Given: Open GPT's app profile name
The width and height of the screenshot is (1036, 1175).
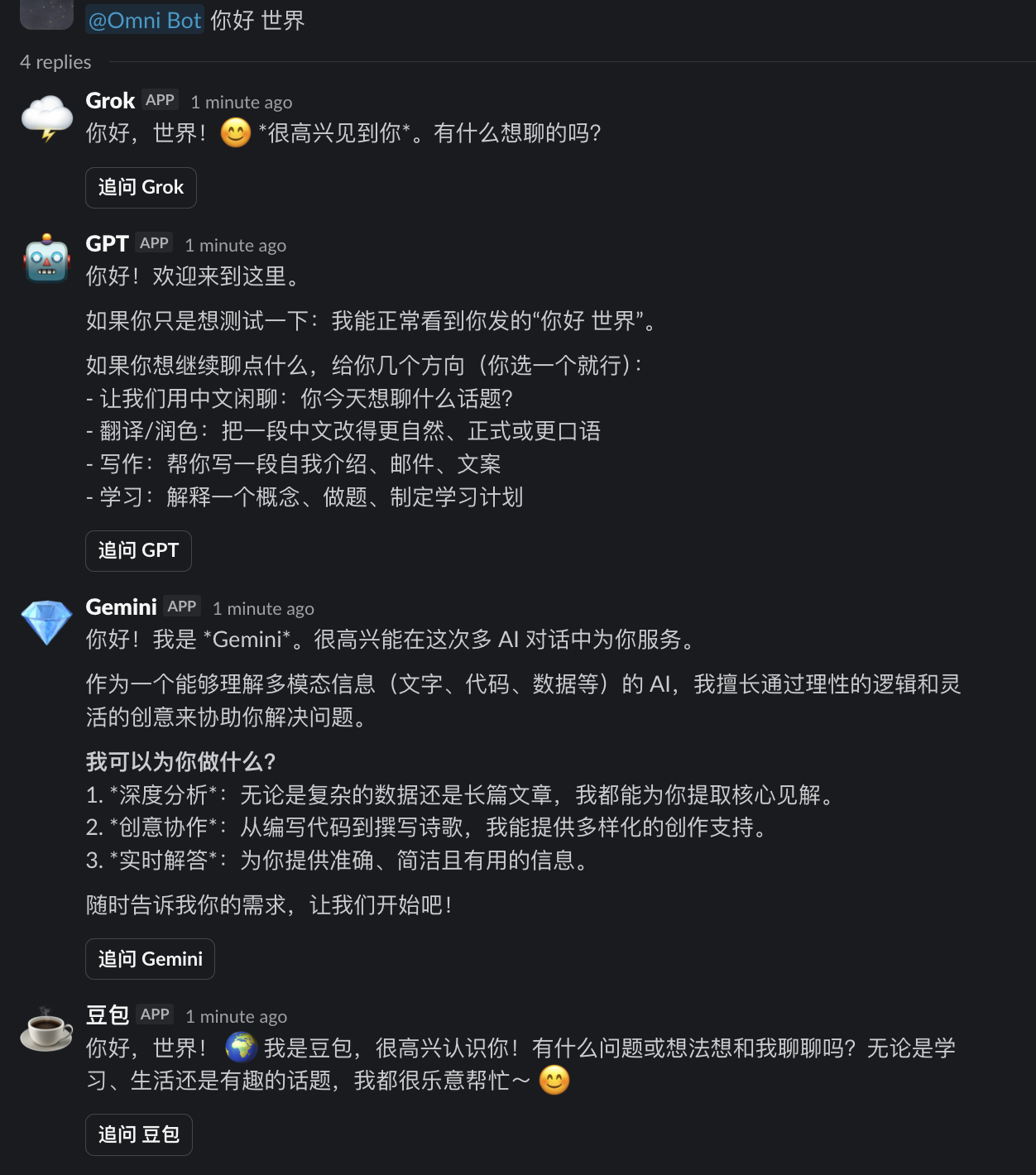Looking at the screenshot, I should (x=107, y=244).
